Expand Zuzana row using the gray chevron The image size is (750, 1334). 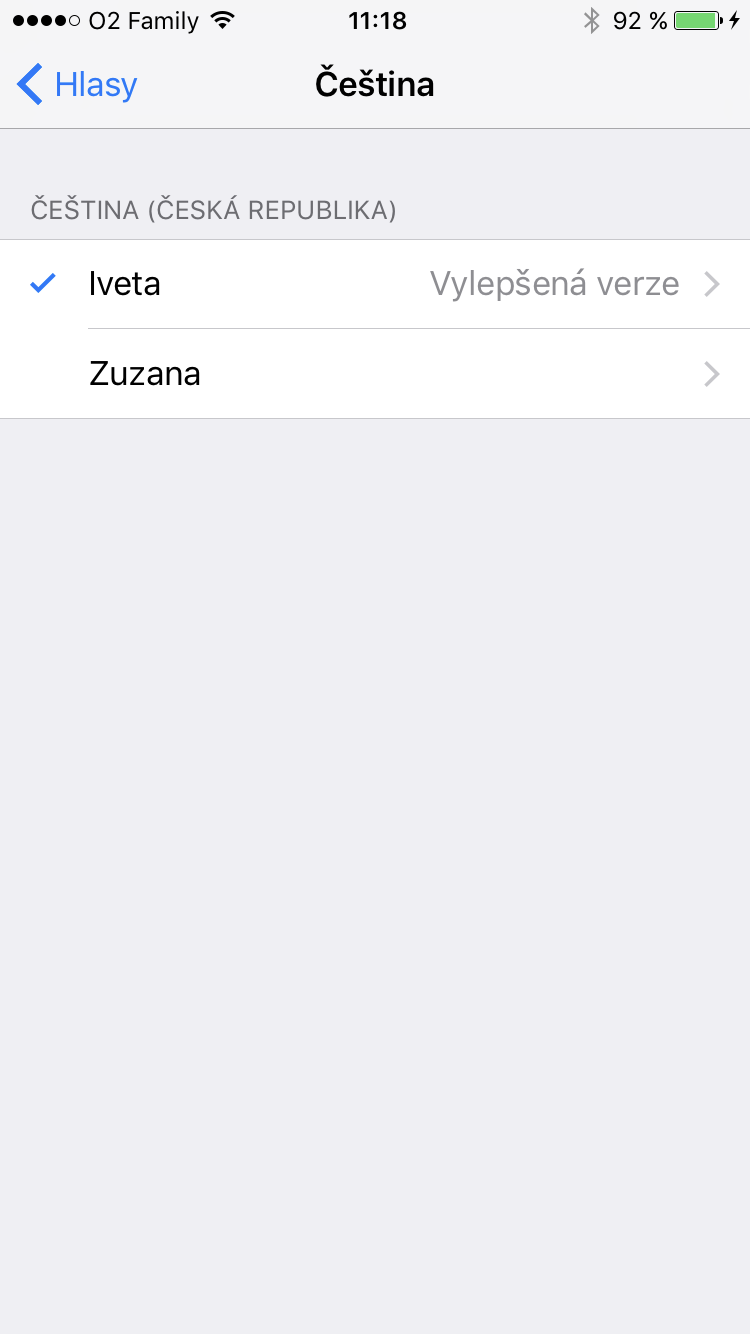pos(711,374)
